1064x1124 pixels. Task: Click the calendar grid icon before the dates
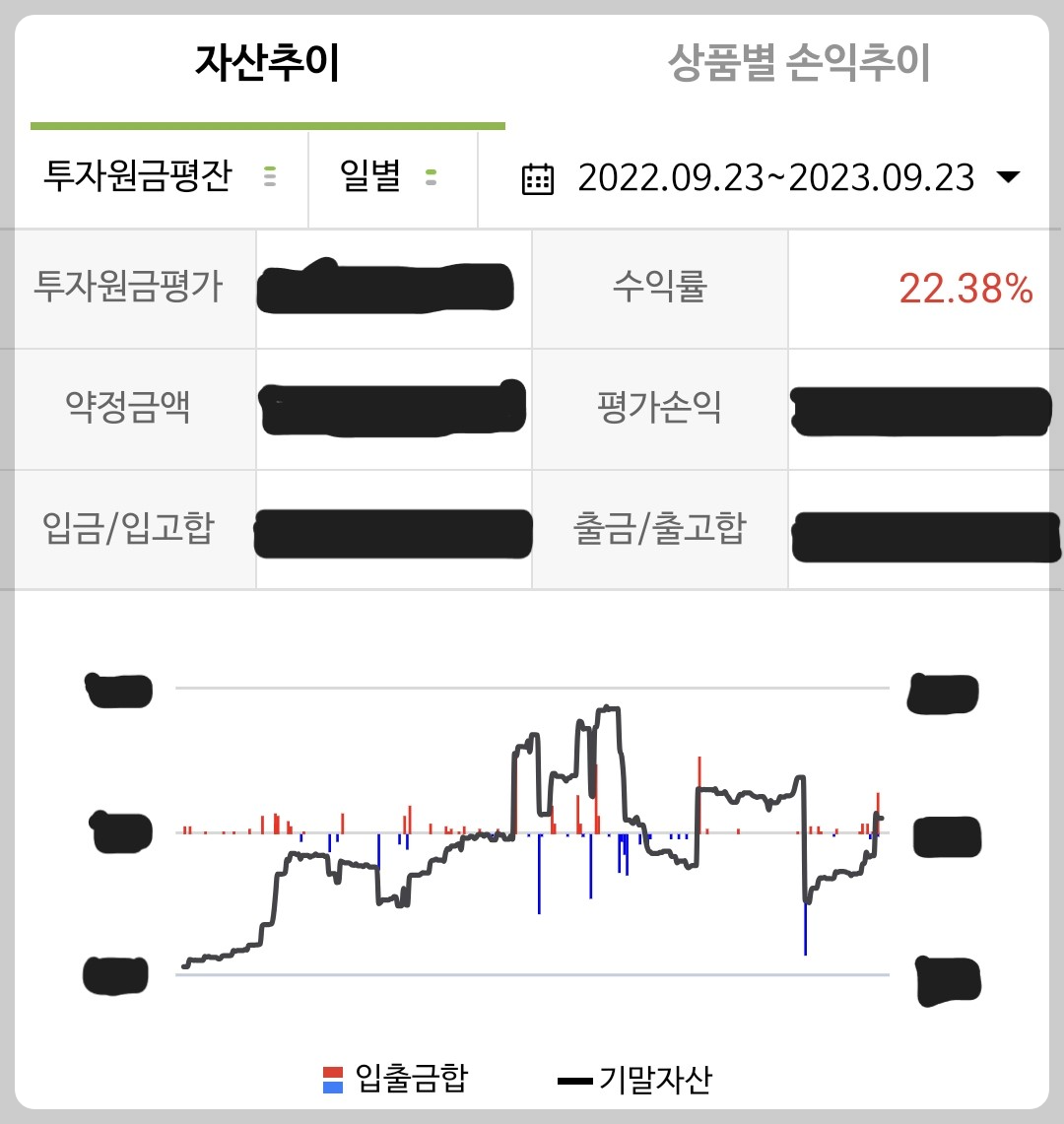click(x=538, y=176)
